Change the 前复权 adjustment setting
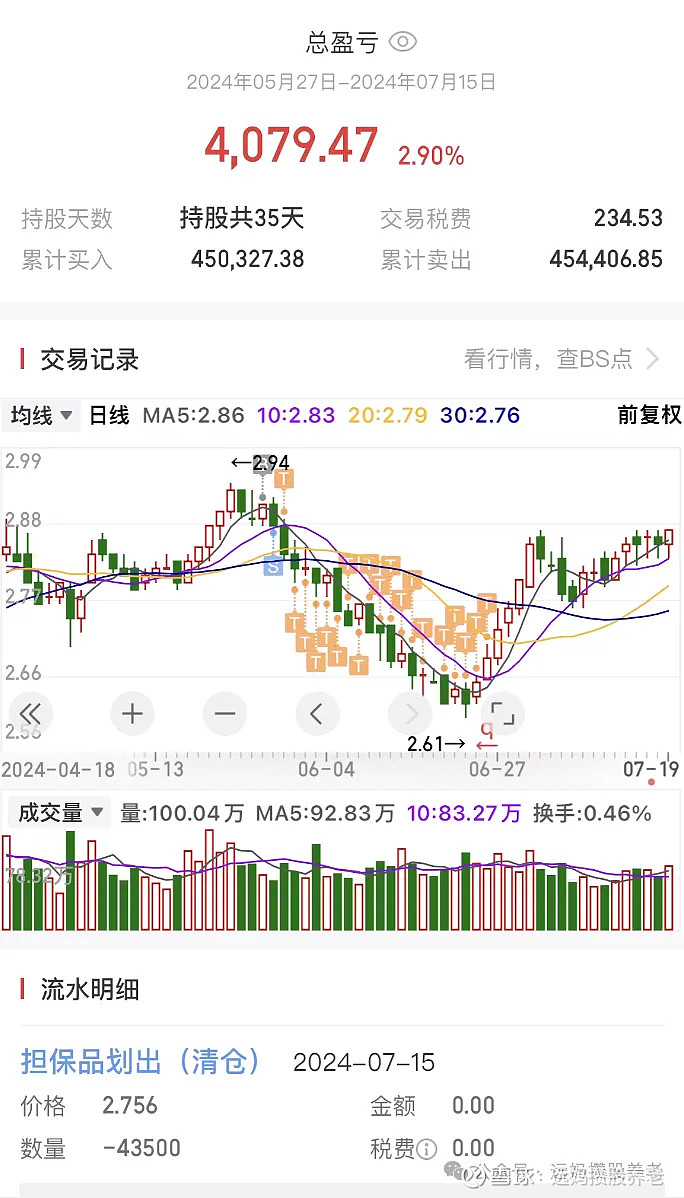Image resolution: width=684 pixels, height=1198 pixels. [649, 416]
